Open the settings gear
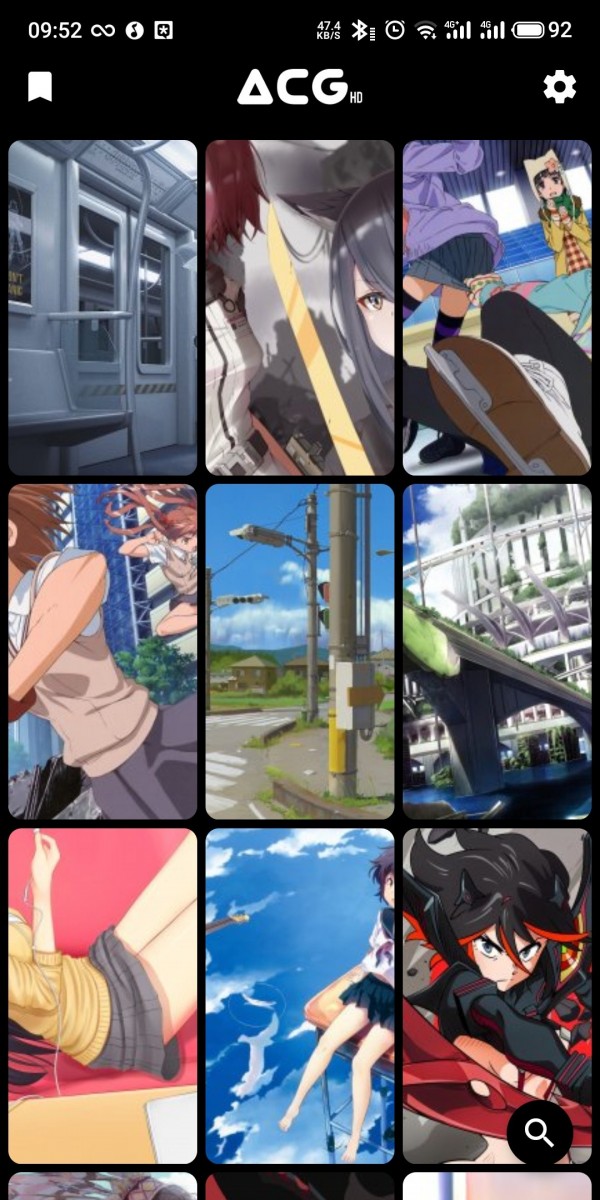Image resolution: width=600 pixels, height=1200 pixels. 559,87
